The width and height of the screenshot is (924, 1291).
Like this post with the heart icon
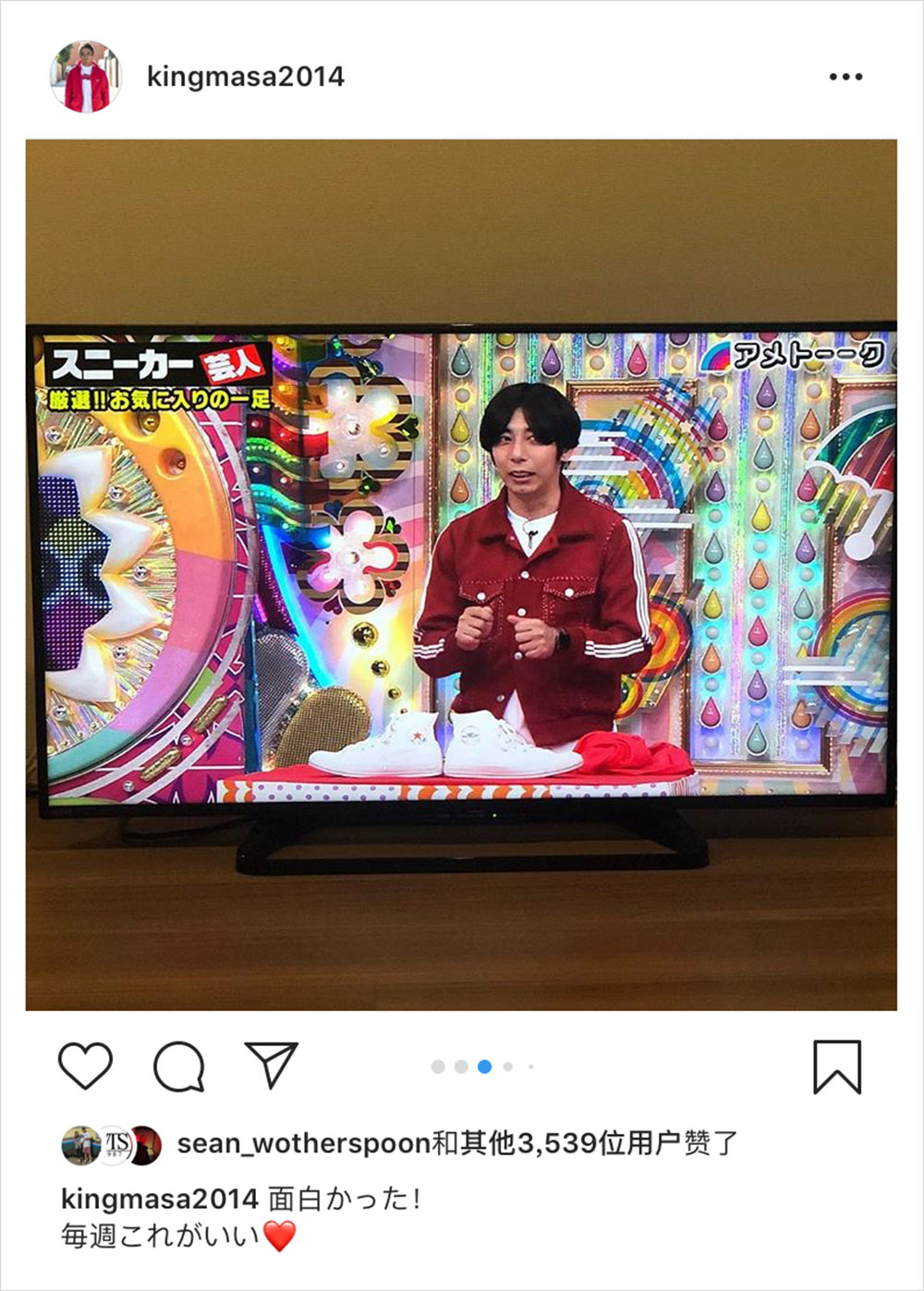tap(85, 1066)
